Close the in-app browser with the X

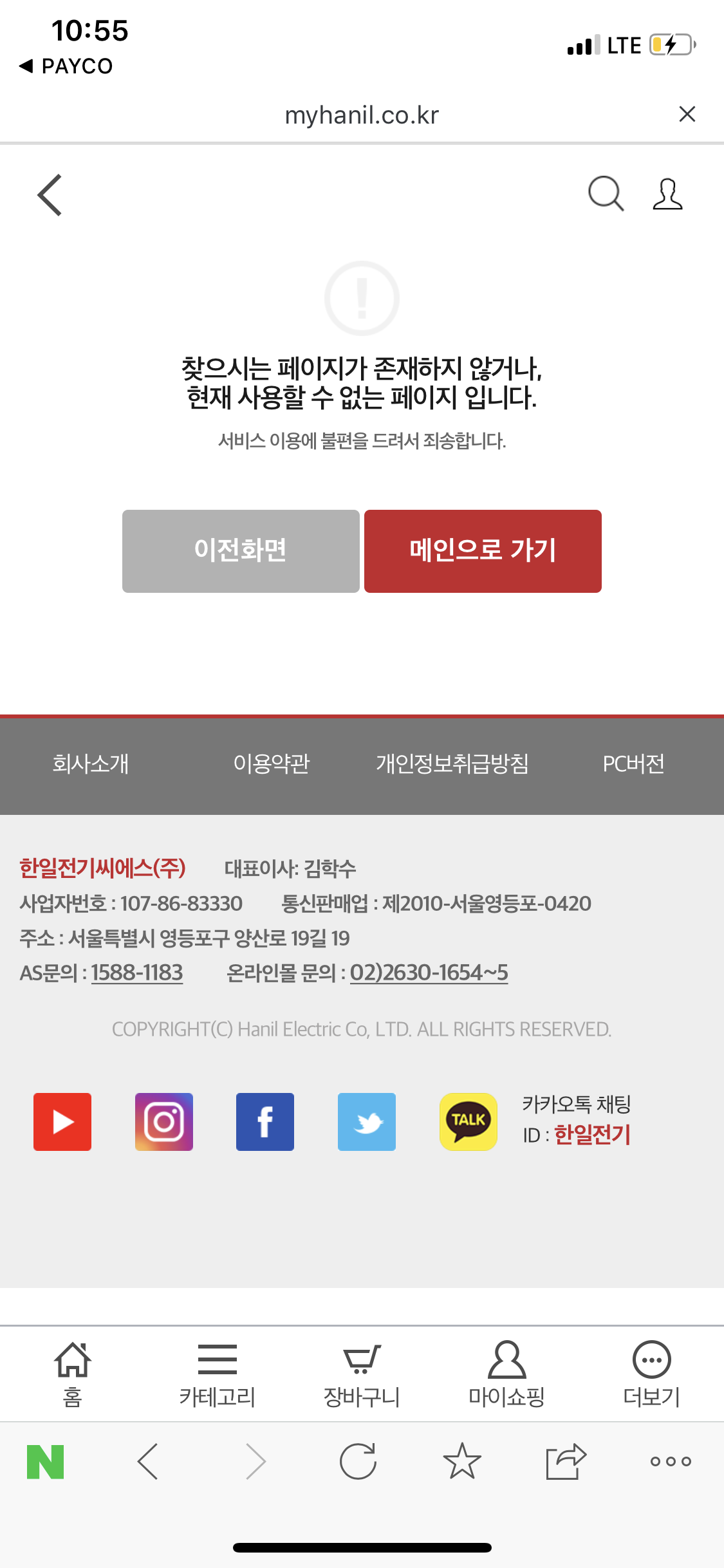tap(687, 114)
